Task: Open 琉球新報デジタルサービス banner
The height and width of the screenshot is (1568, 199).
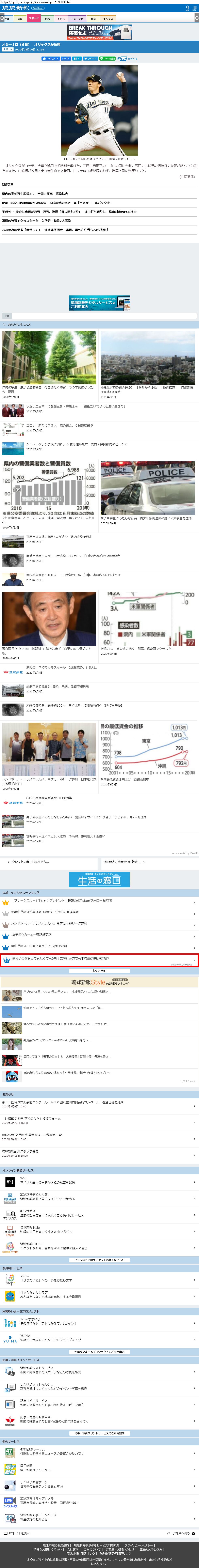Action: coord(99,303)
